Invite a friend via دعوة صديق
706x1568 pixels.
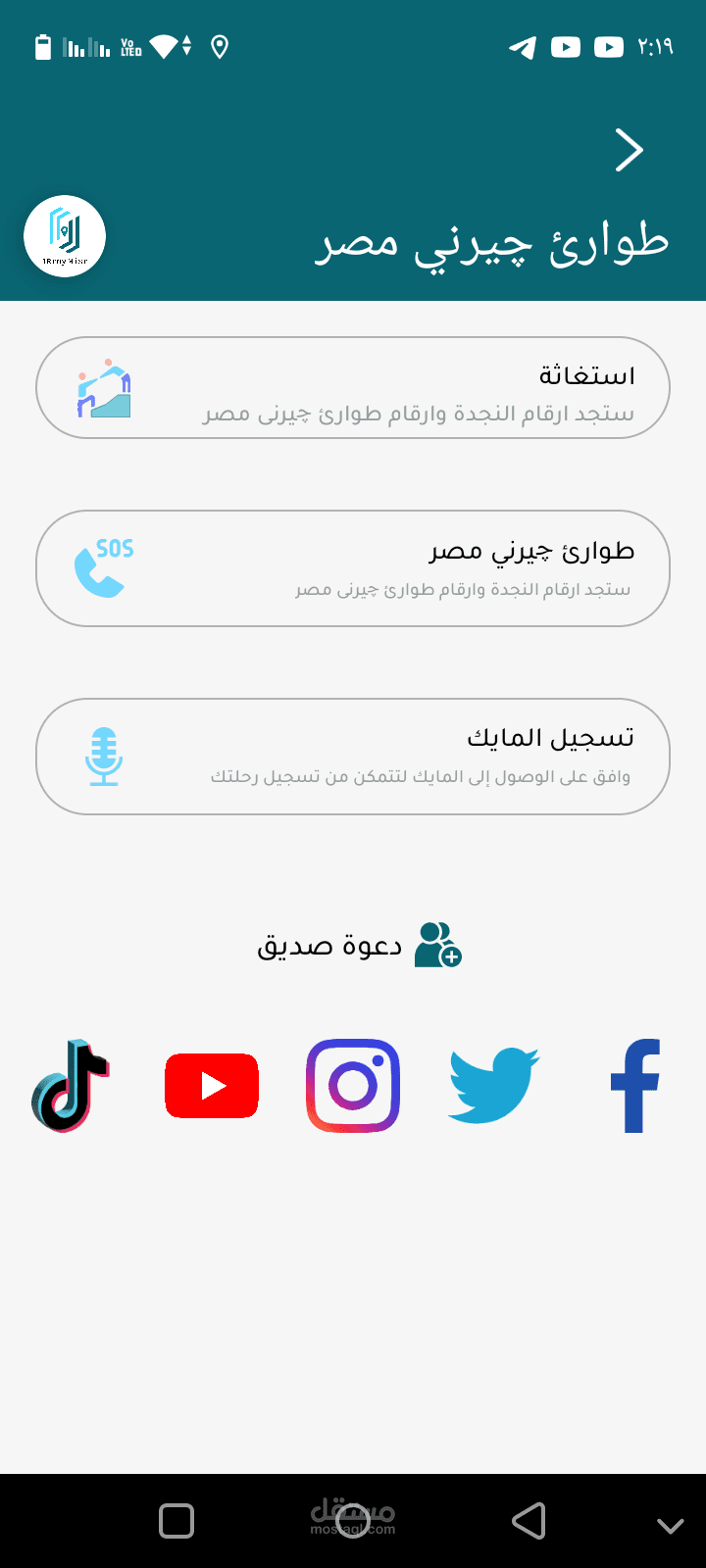(359, 946)
